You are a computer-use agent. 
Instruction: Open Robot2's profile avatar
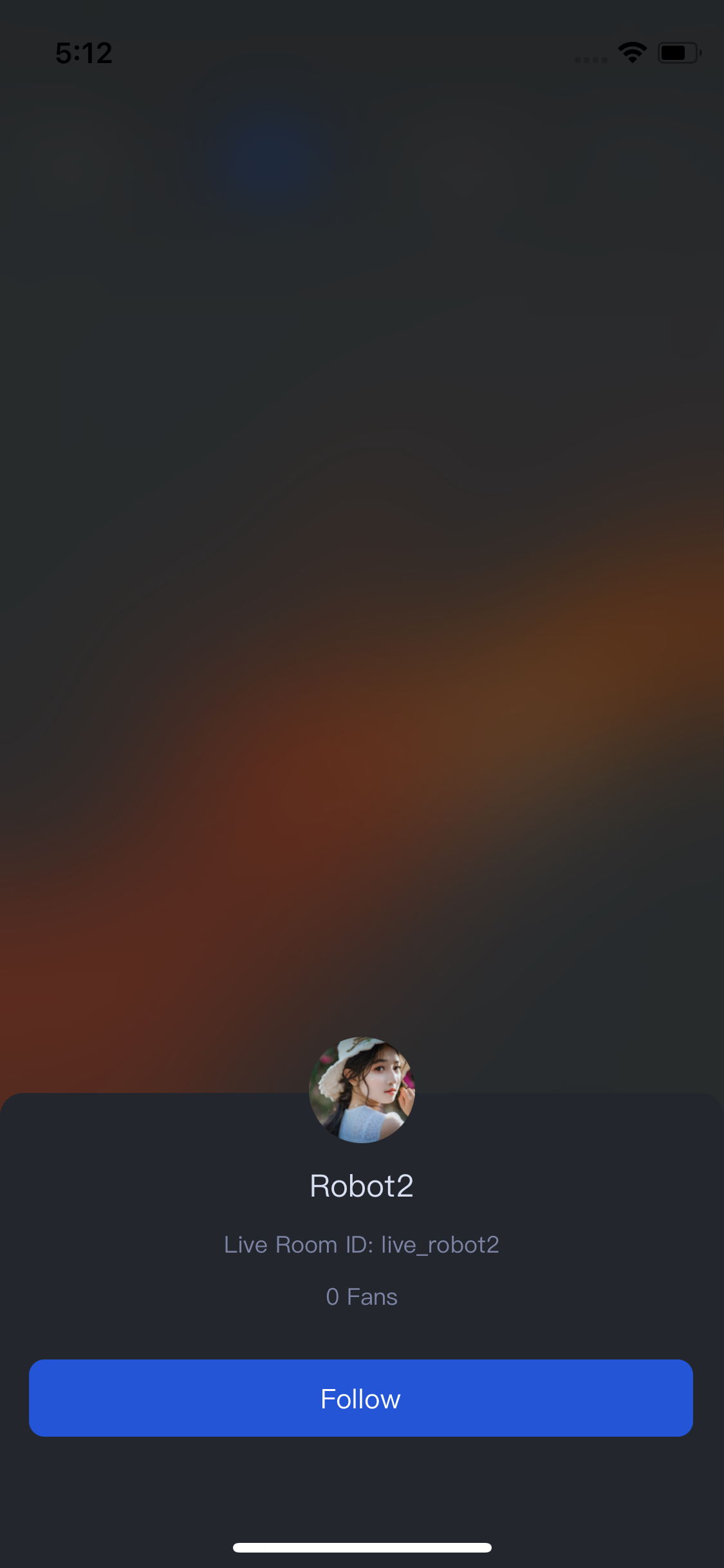[362, 1090]
